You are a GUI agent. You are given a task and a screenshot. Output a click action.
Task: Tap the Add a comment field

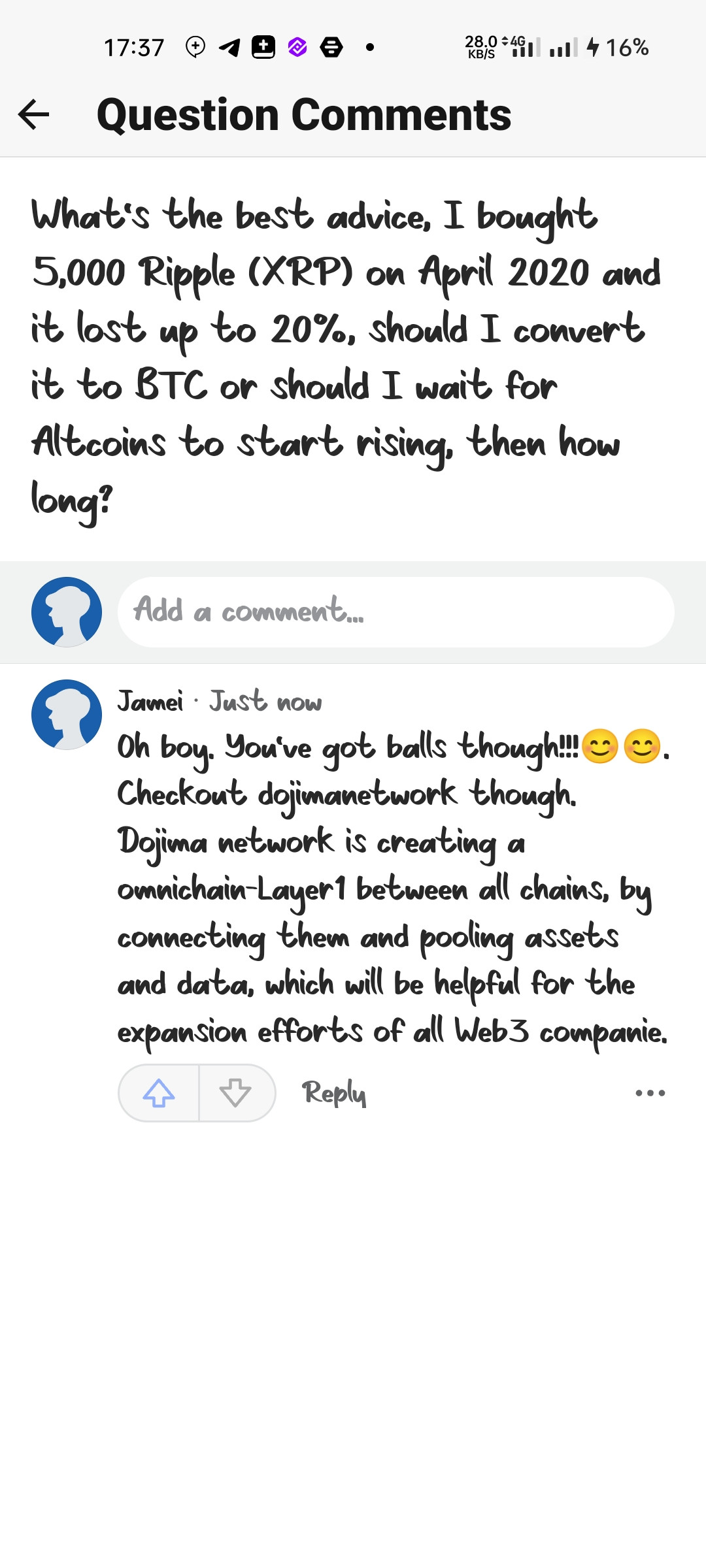(395, 612)
